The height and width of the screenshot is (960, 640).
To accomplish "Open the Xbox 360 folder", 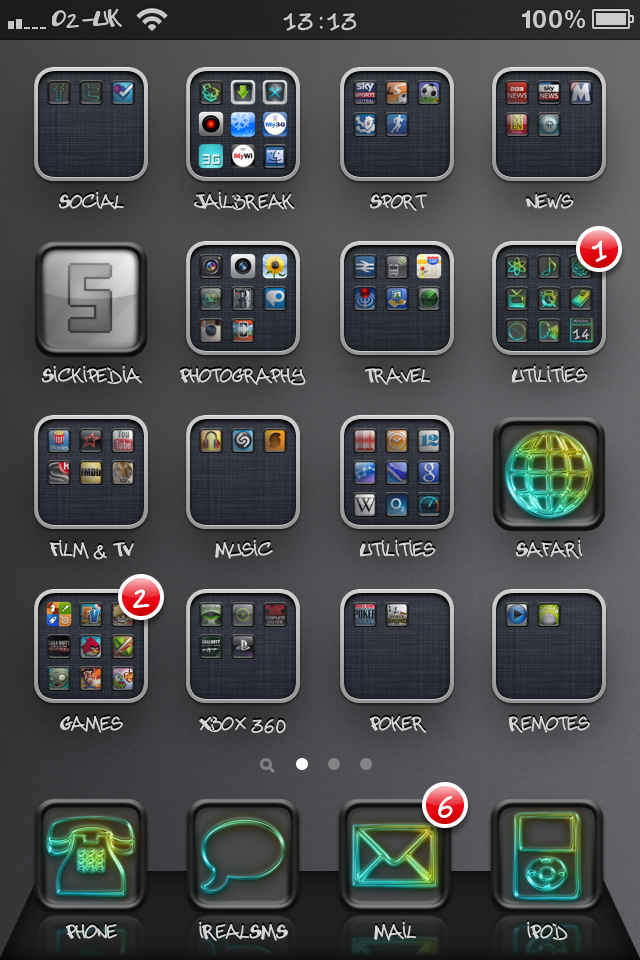I will point(243,646).
